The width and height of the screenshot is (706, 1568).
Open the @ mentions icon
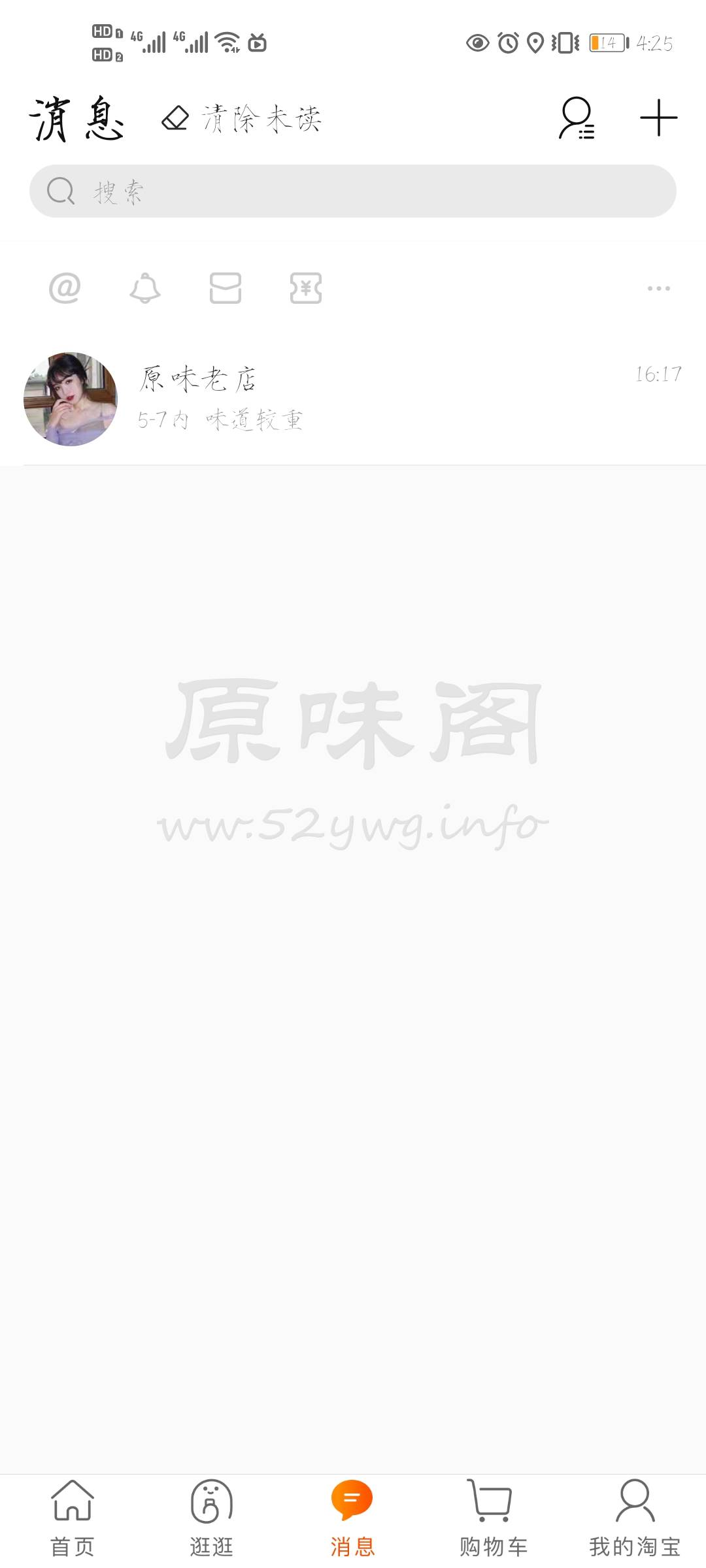tap(65, 288)
